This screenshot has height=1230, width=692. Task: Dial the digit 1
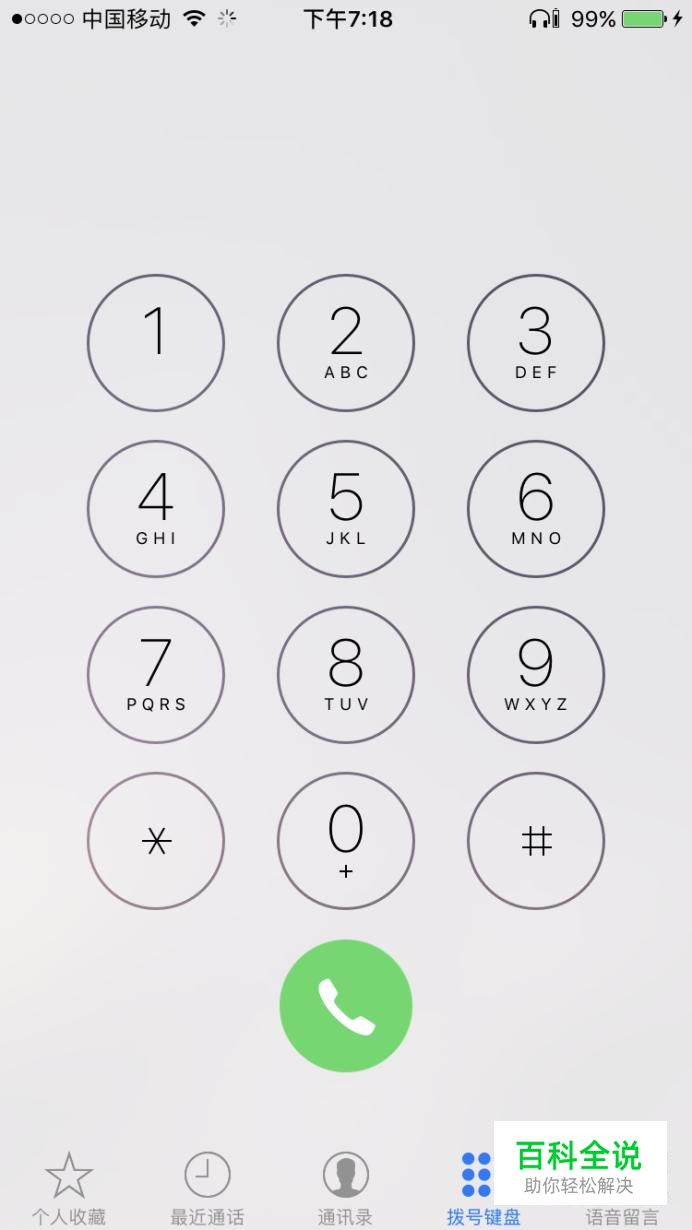pyautogui.click(x=156, y=343)
